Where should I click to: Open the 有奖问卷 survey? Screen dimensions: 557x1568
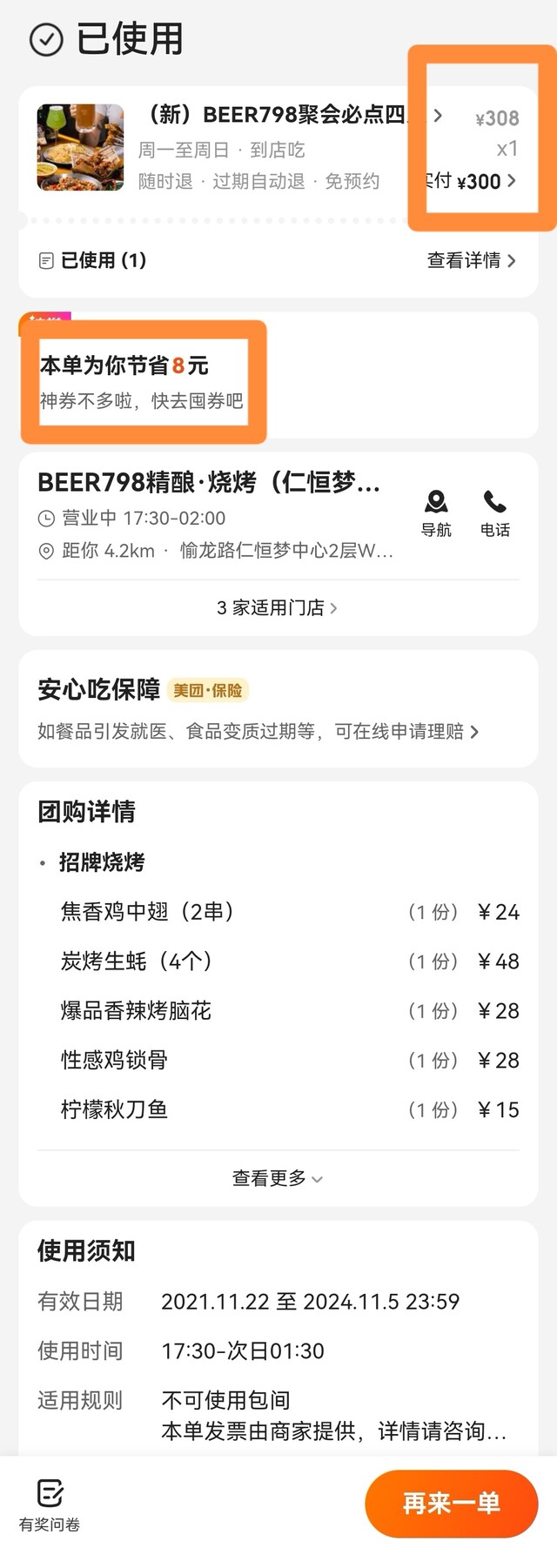[x=50, y=1504]
